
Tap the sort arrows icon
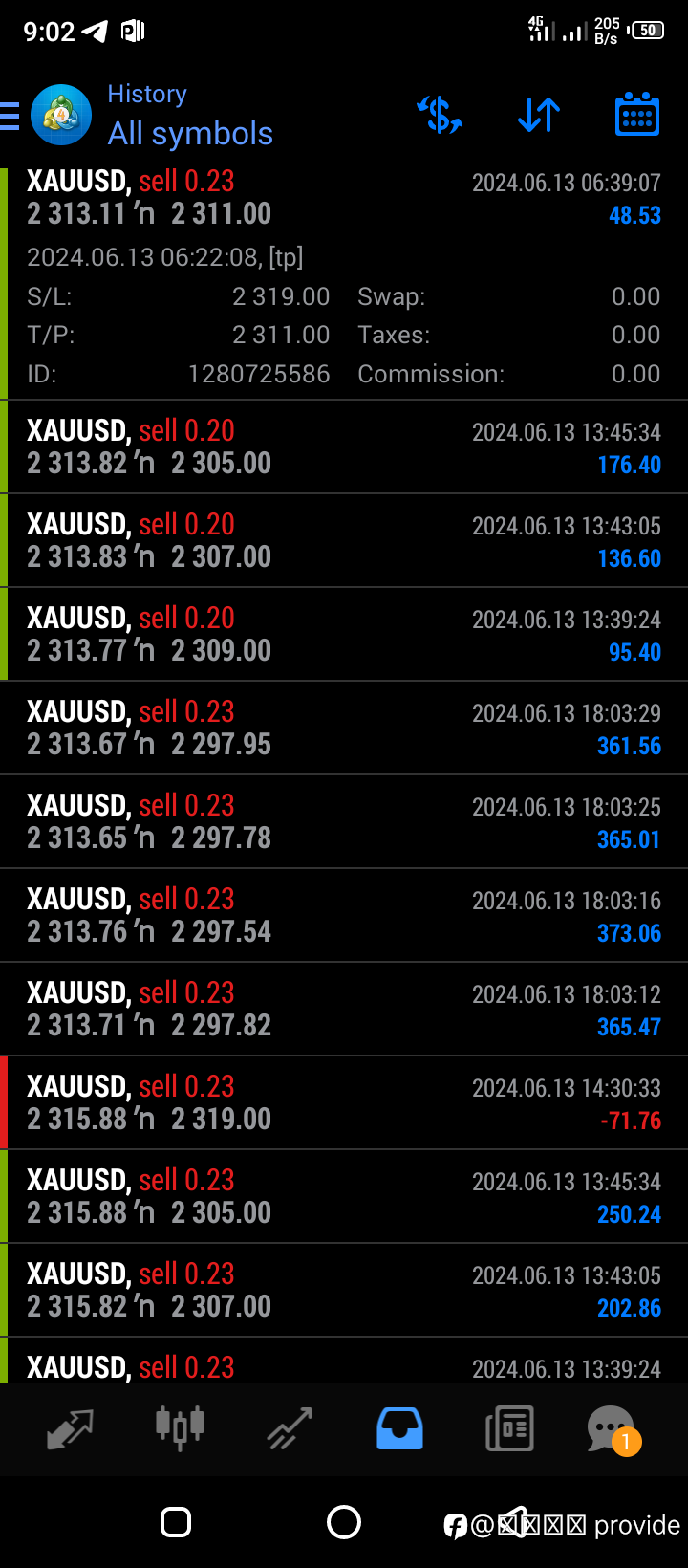[539, 115]
